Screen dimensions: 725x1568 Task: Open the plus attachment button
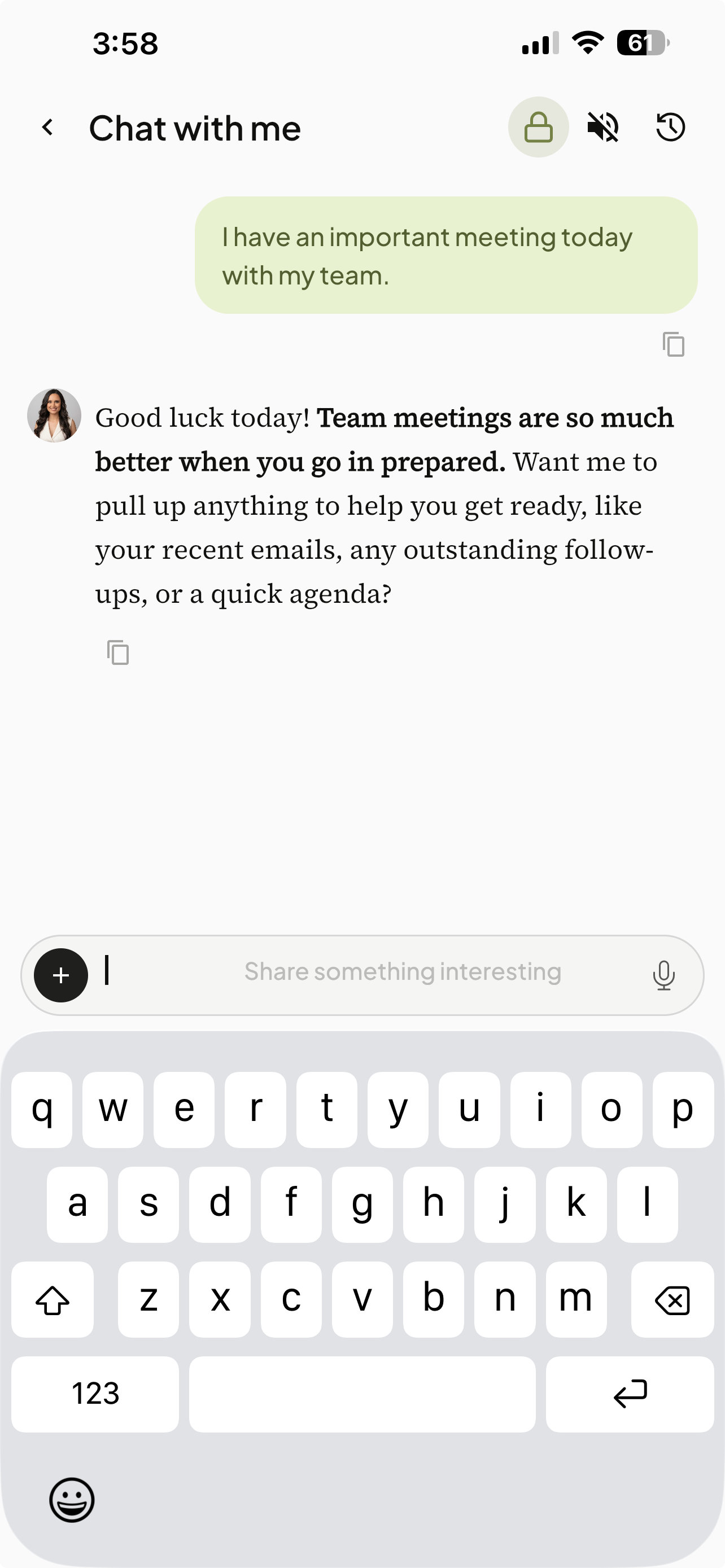pyautogui.click(x=61, y=975)
